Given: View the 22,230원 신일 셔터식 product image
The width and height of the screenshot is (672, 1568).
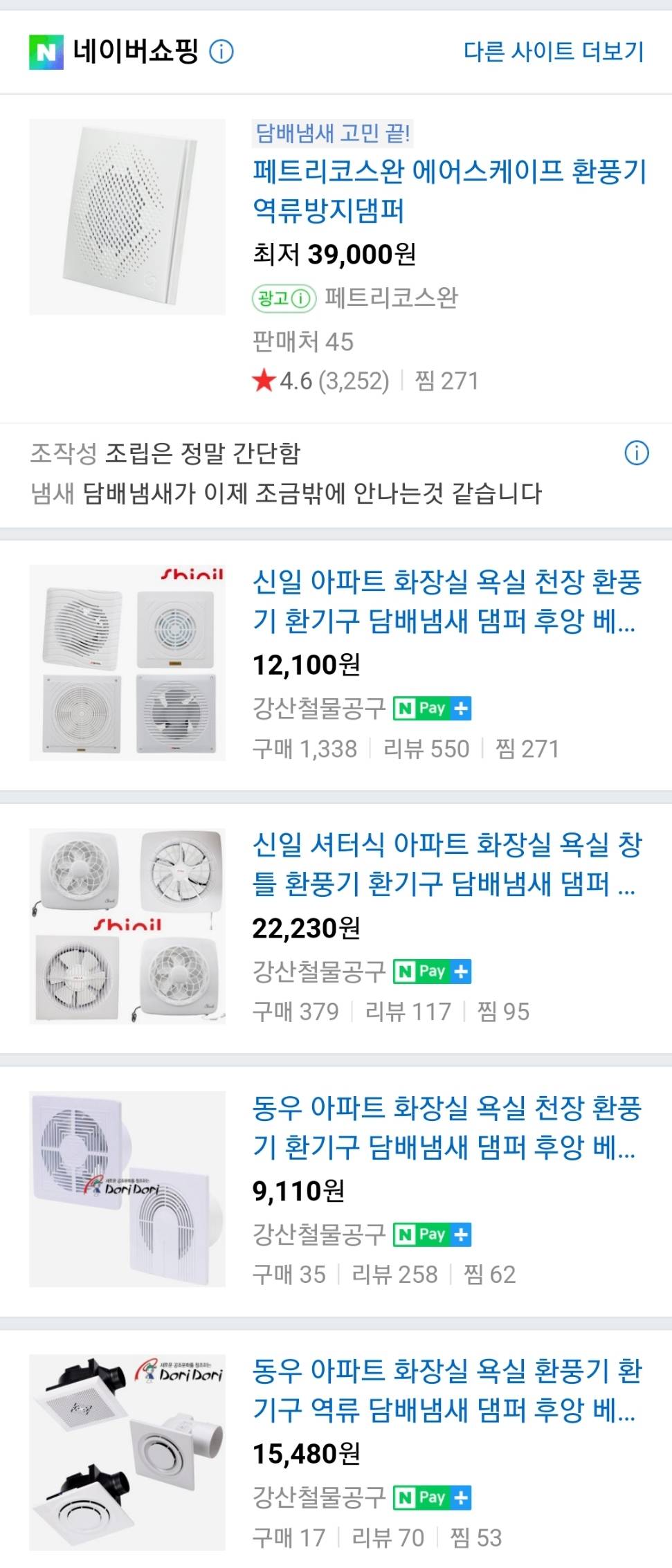Looking at the screenshot, I should point(127,926).
